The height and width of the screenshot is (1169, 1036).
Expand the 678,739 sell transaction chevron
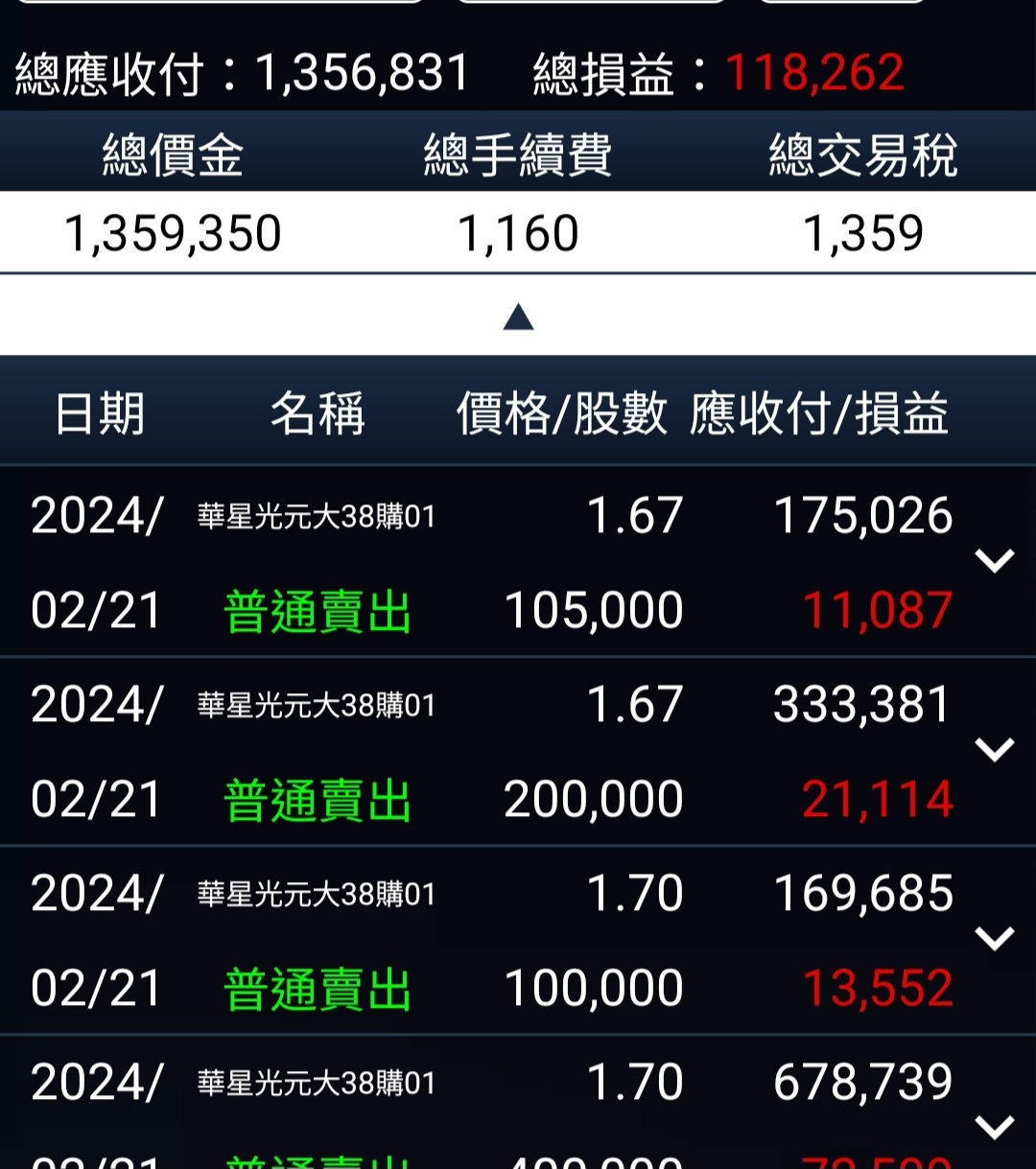click(995, 1128)
